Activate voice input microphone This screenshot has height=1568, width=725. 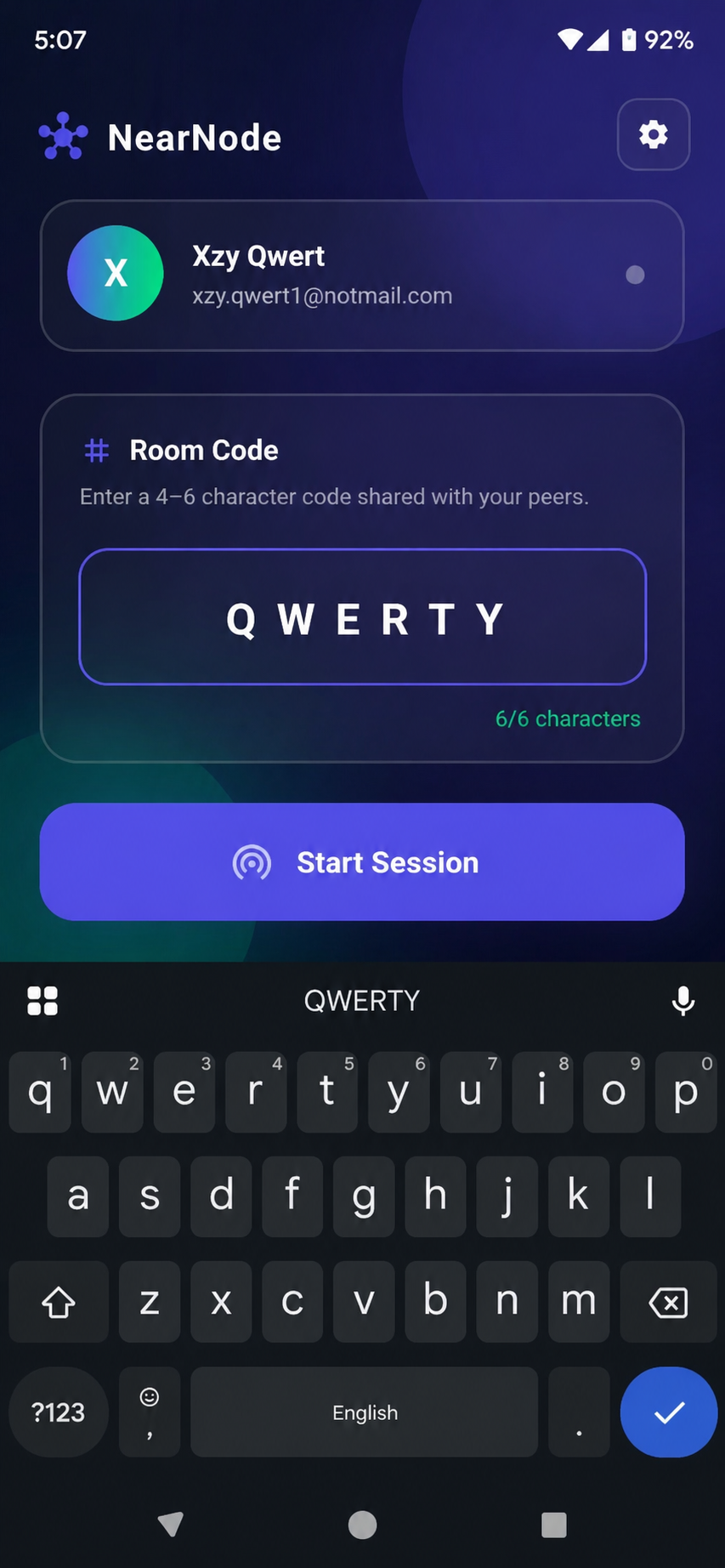(683, 1001)
